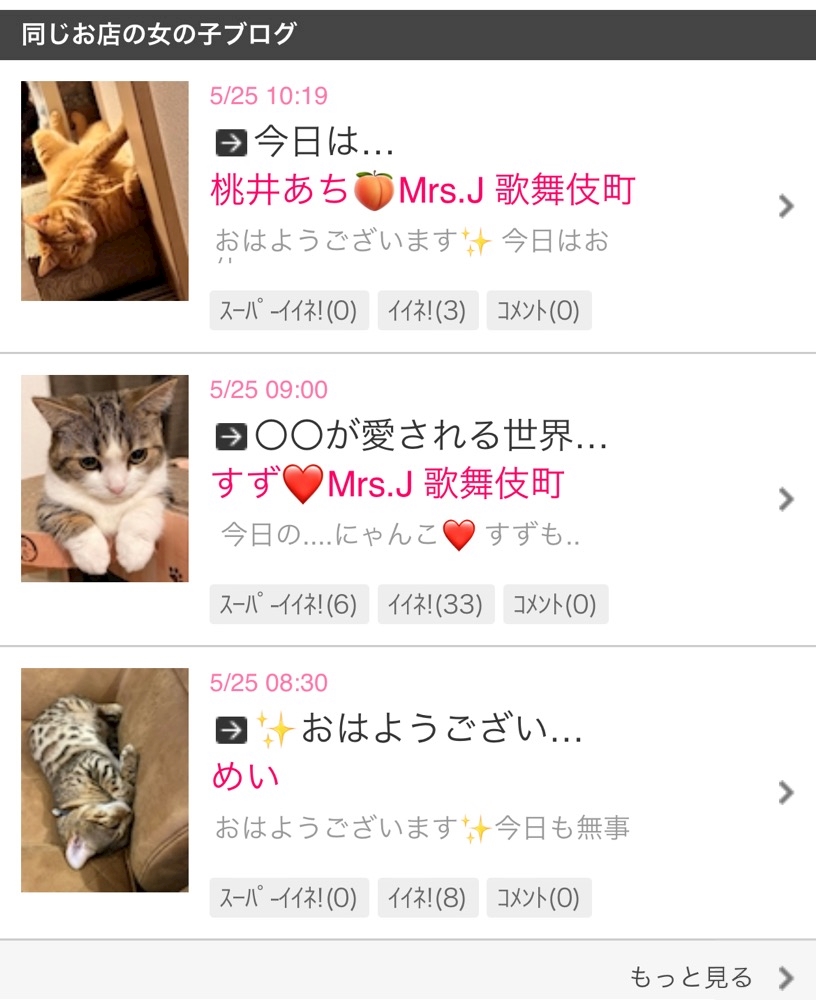Tap スーパーイイネ!(0) on めい's post

289,897
